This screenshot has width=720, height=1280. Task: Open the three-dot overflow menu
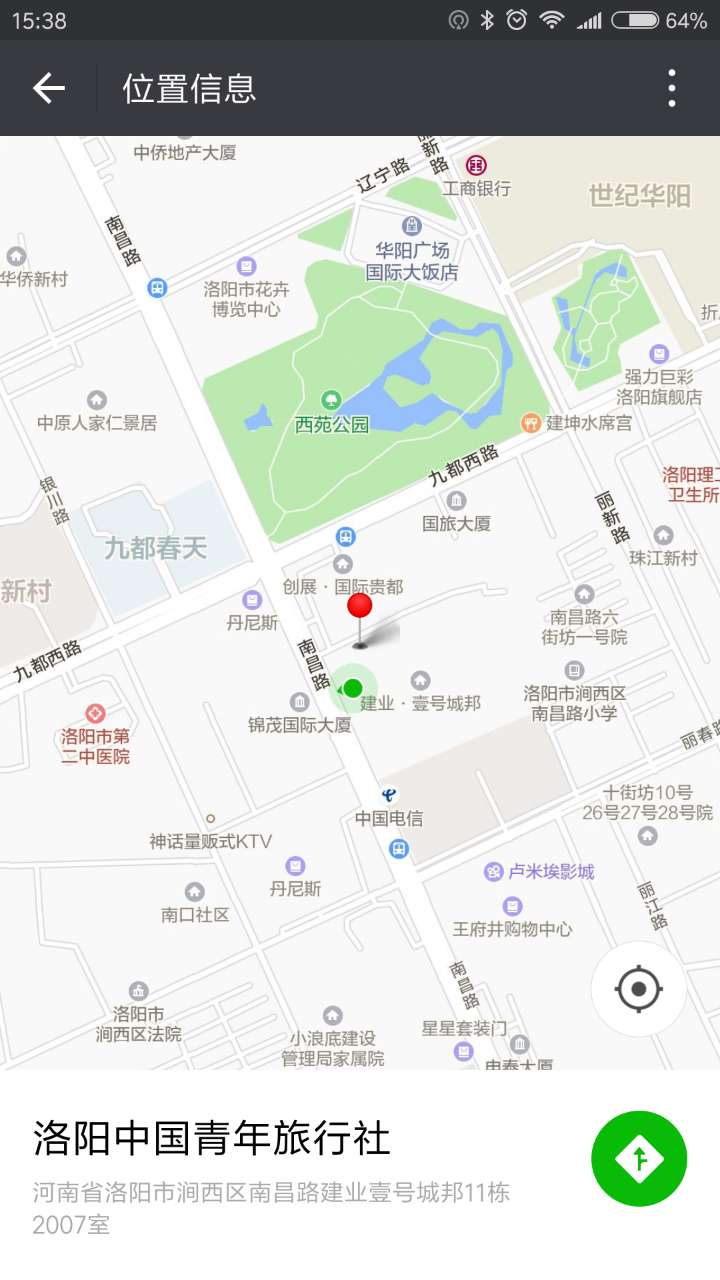pos(672,88)
